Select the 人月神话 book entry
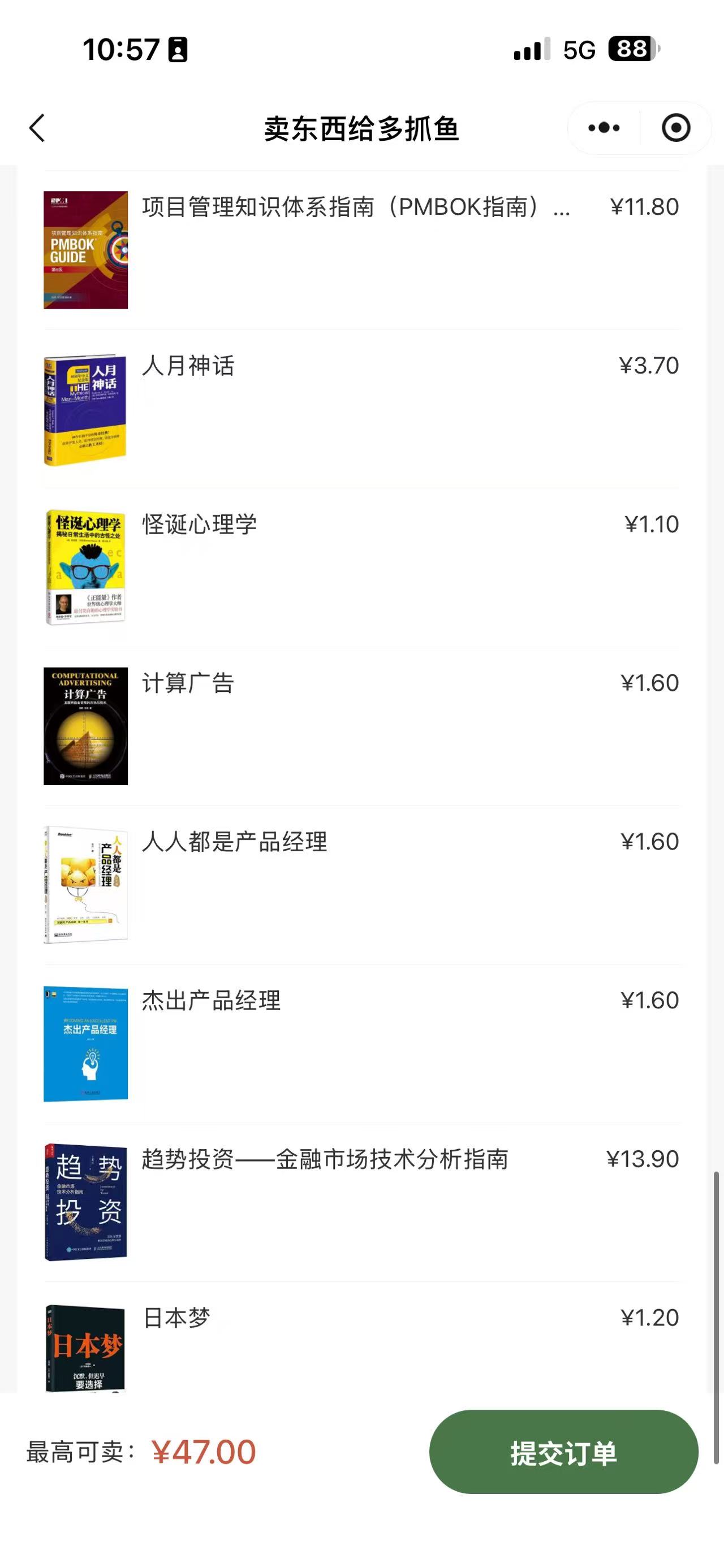This screenshot has height=1568, width=724. 188,366
